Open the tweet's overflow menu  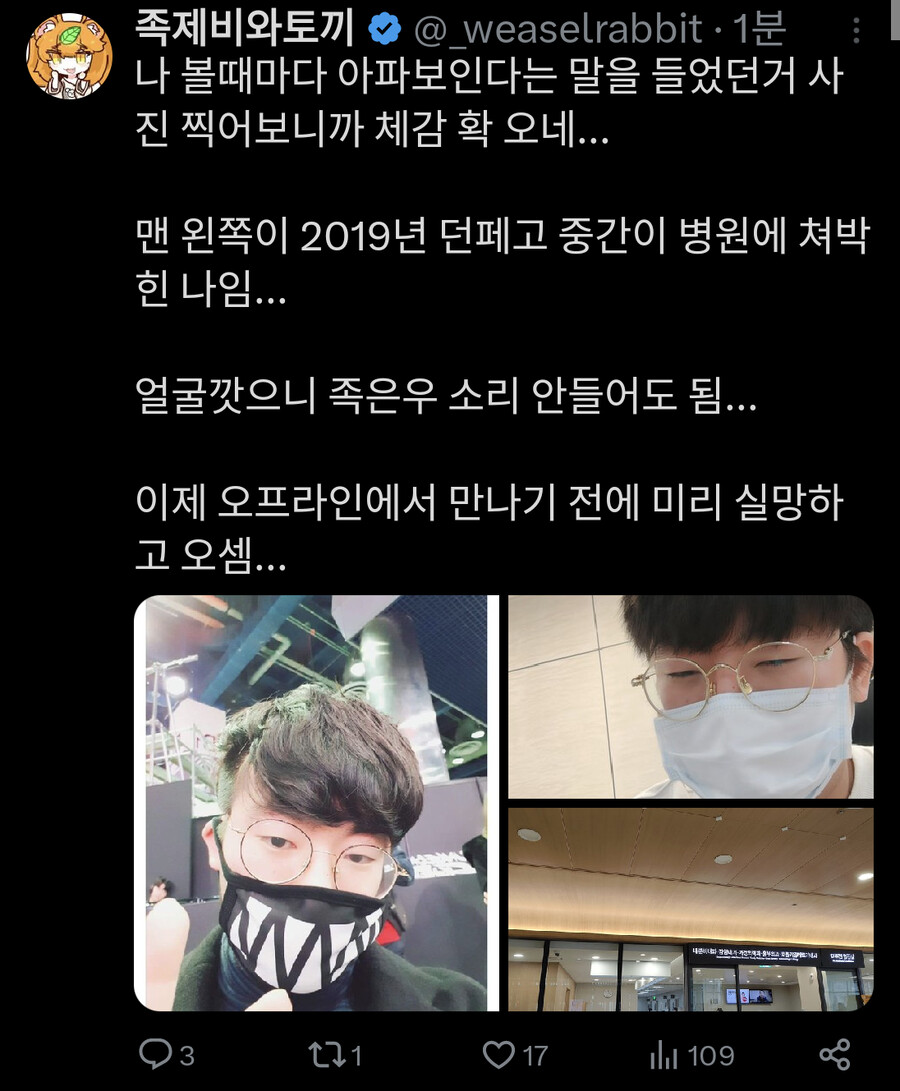(x=856, y=31)
